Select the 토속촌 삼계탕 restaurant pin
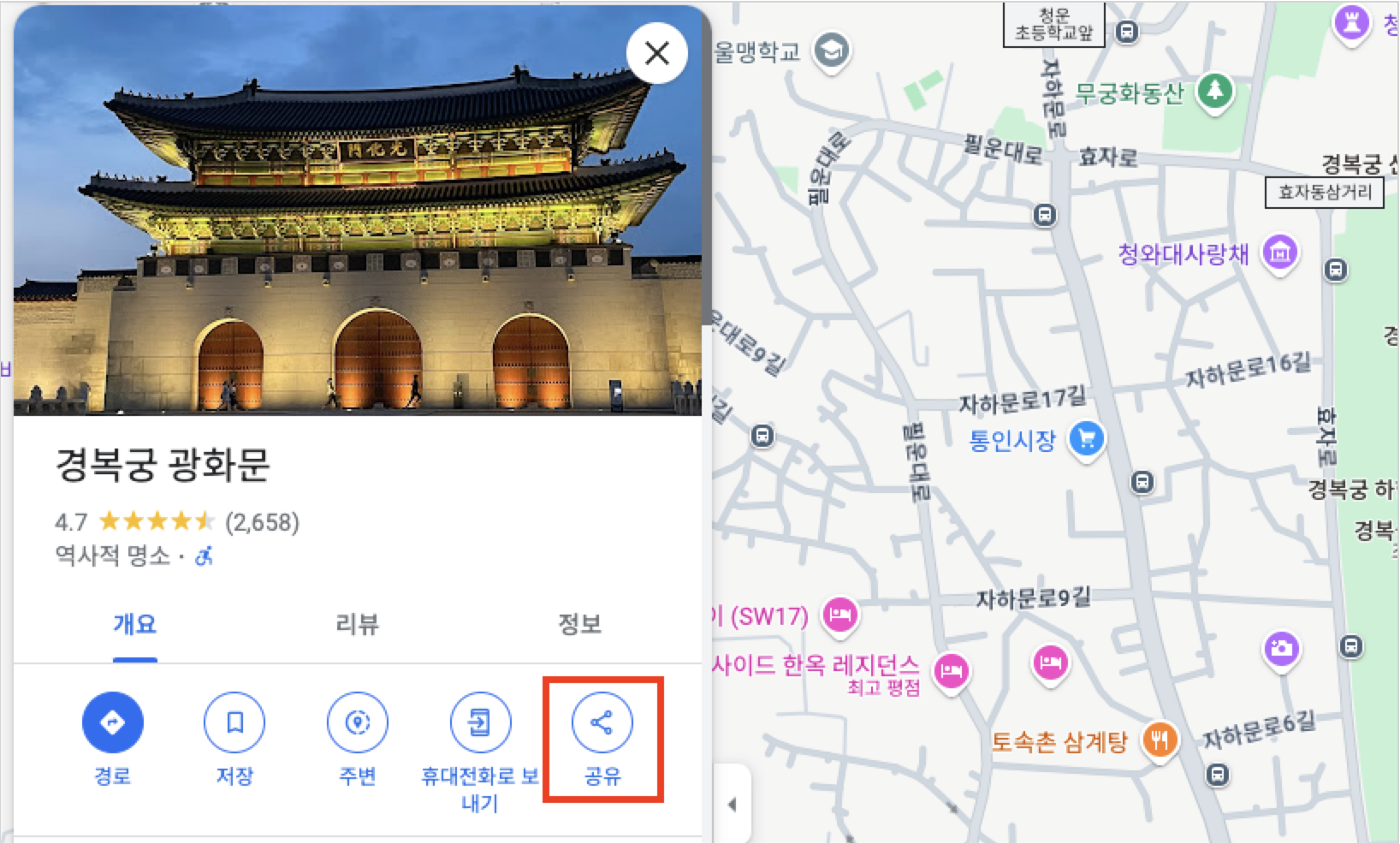1400x844 pixels. [1160, 739]
